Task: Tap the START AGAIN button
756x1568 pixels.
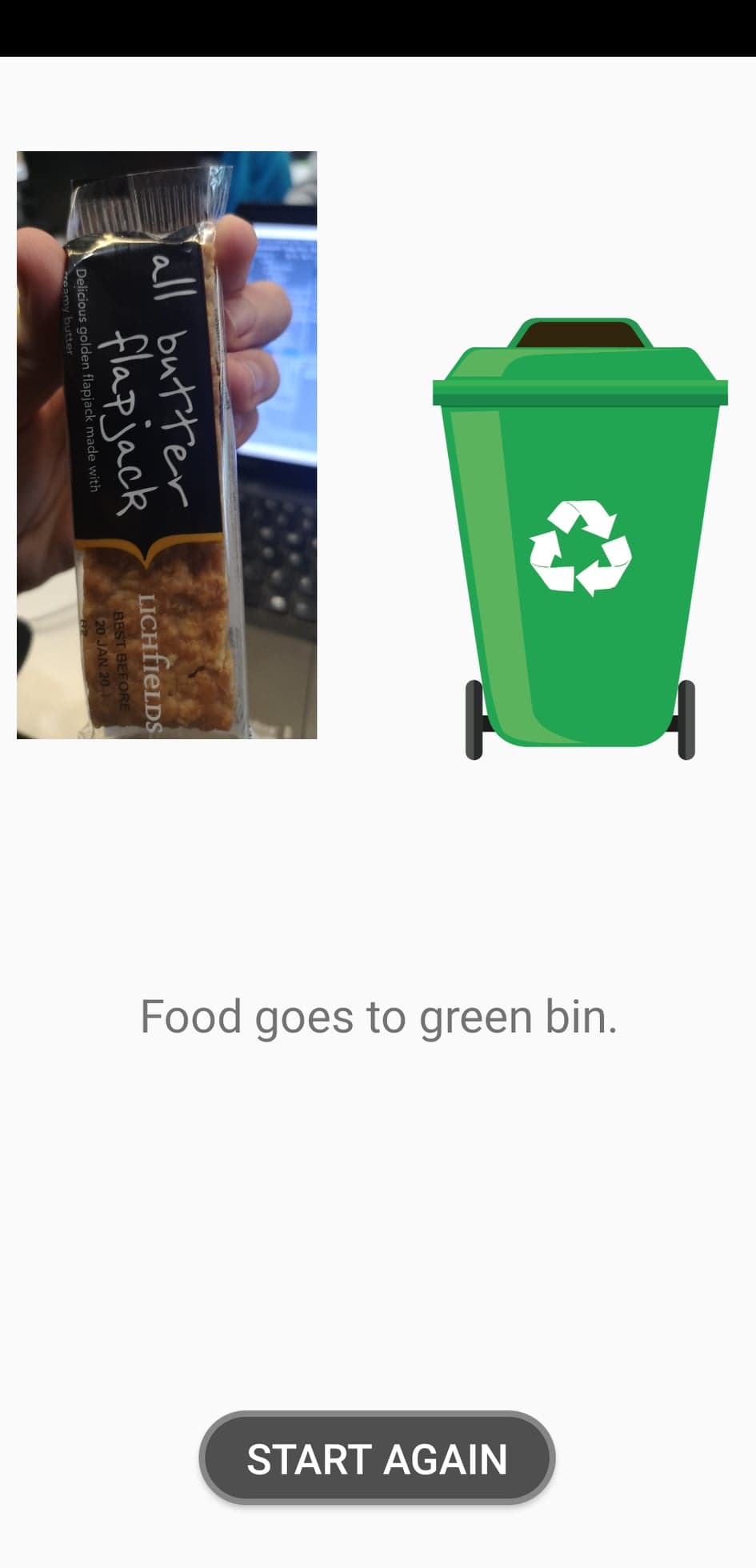Action: click(x=377, y=1458)
